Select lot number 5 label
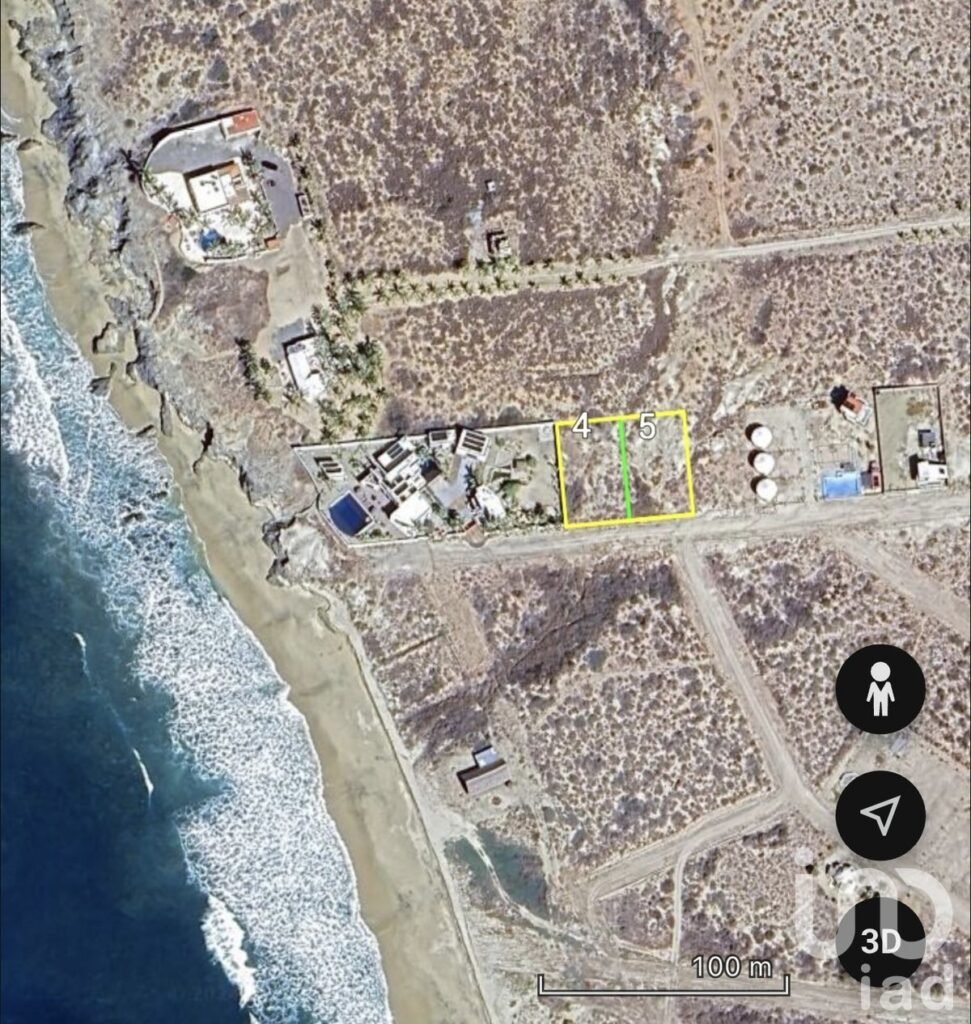 [646, 428]
